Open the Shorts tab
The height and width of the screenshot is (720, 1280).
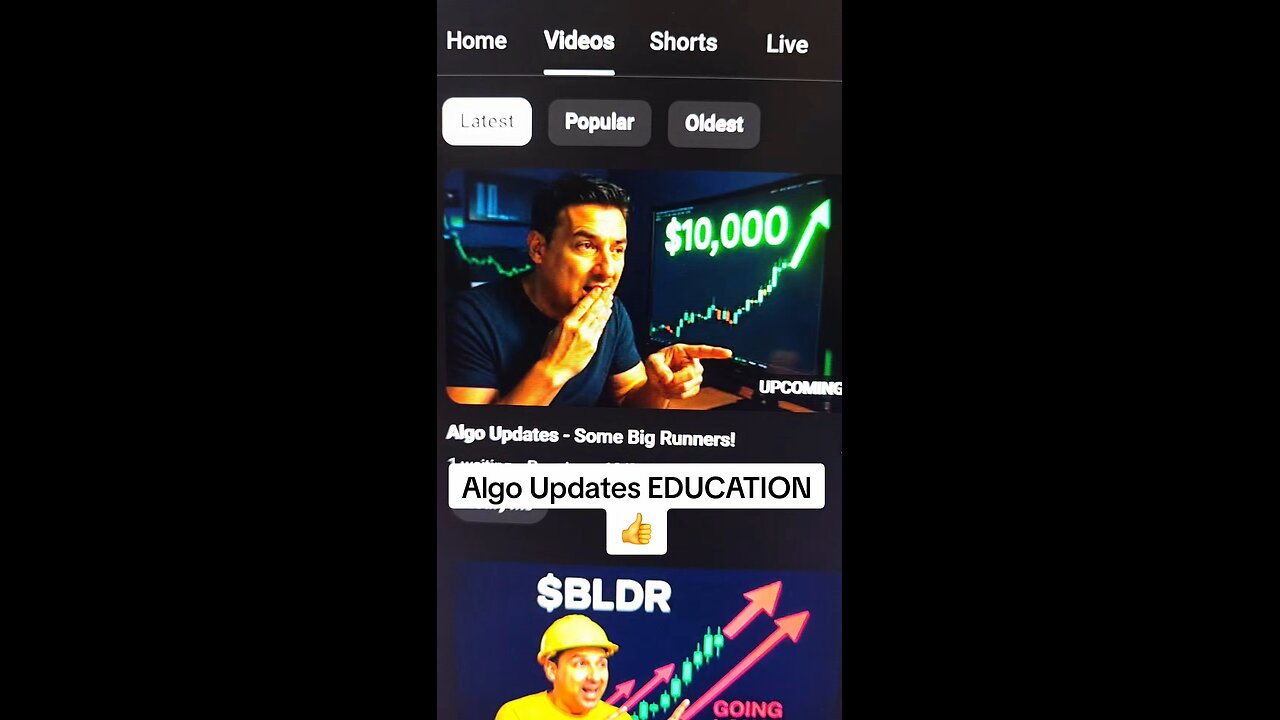click(x=683, y=42)
